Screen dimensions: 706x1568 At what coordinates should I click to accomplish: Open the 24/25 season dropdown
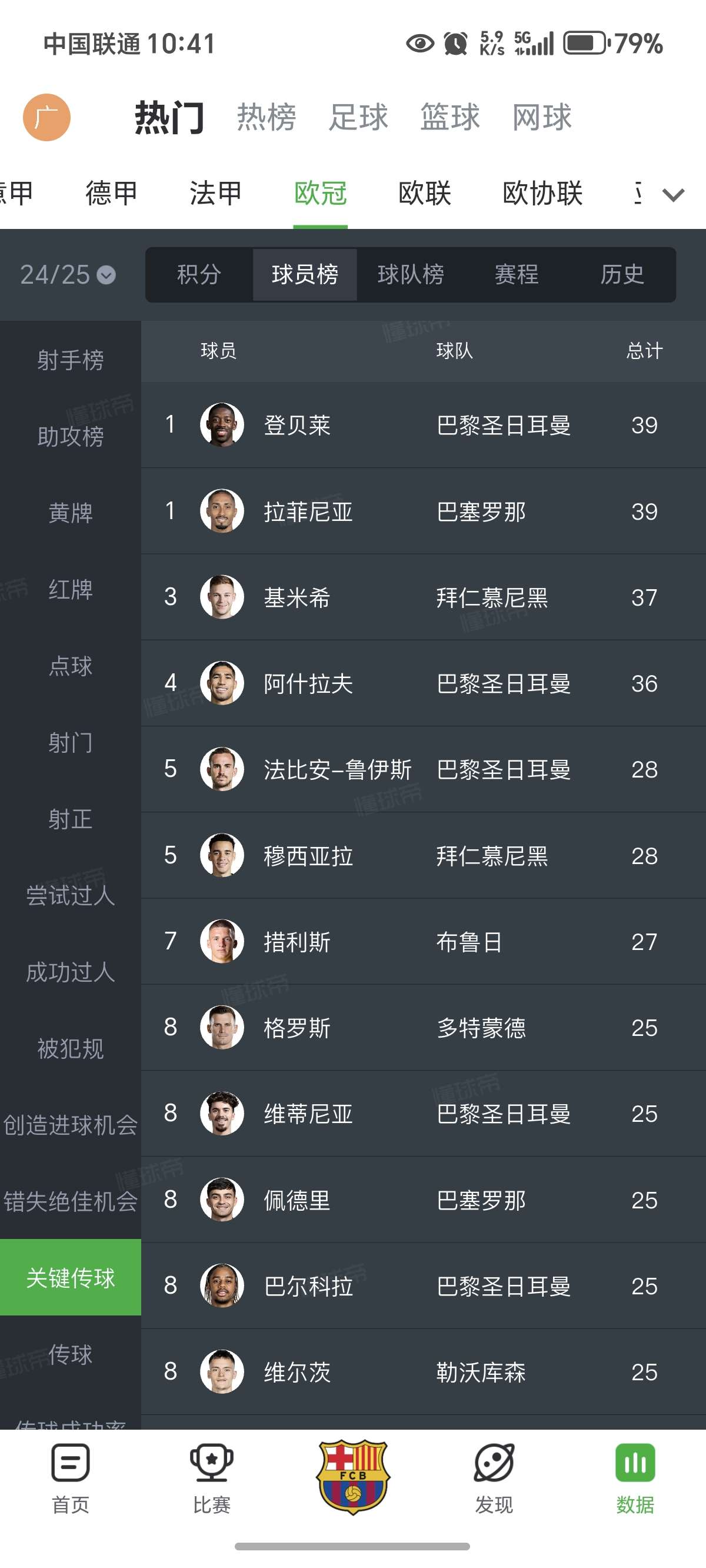pyautogui.click(x=68, y=274)
